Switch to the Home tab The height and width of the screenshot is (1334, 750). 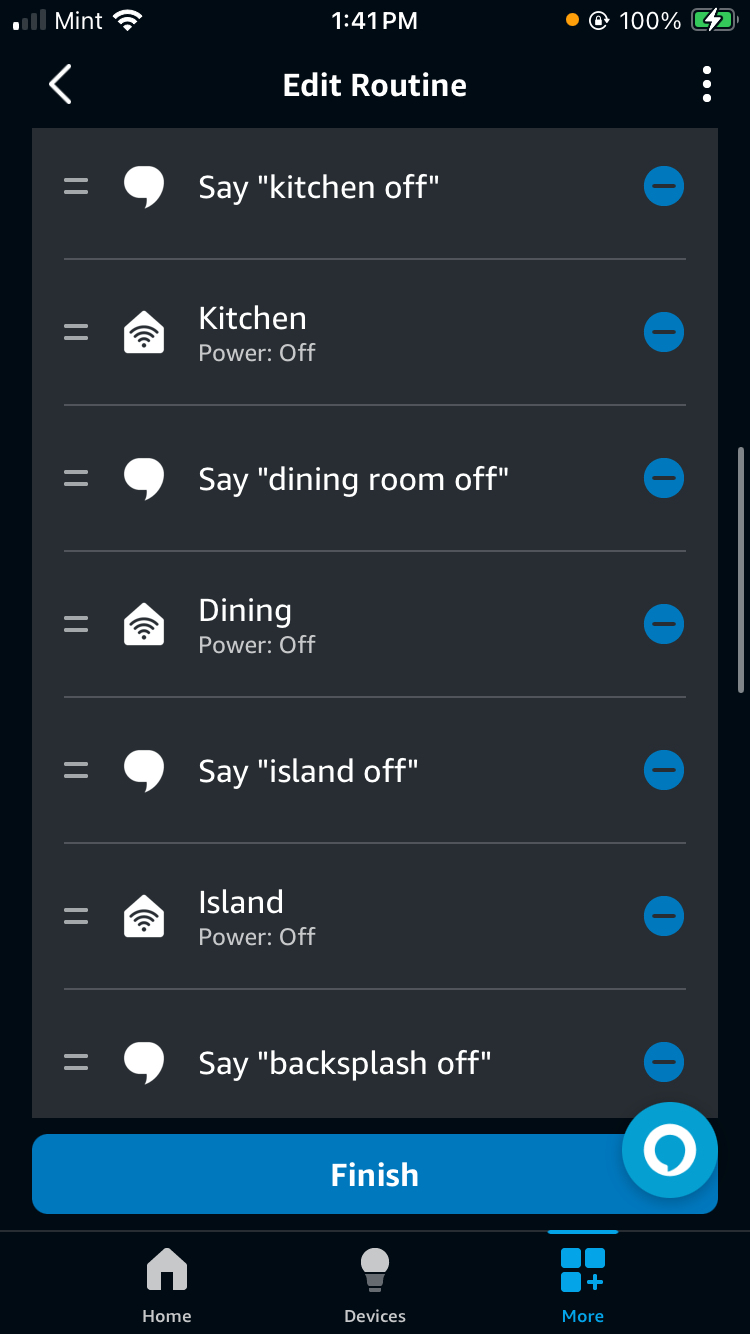[167, 1285]
